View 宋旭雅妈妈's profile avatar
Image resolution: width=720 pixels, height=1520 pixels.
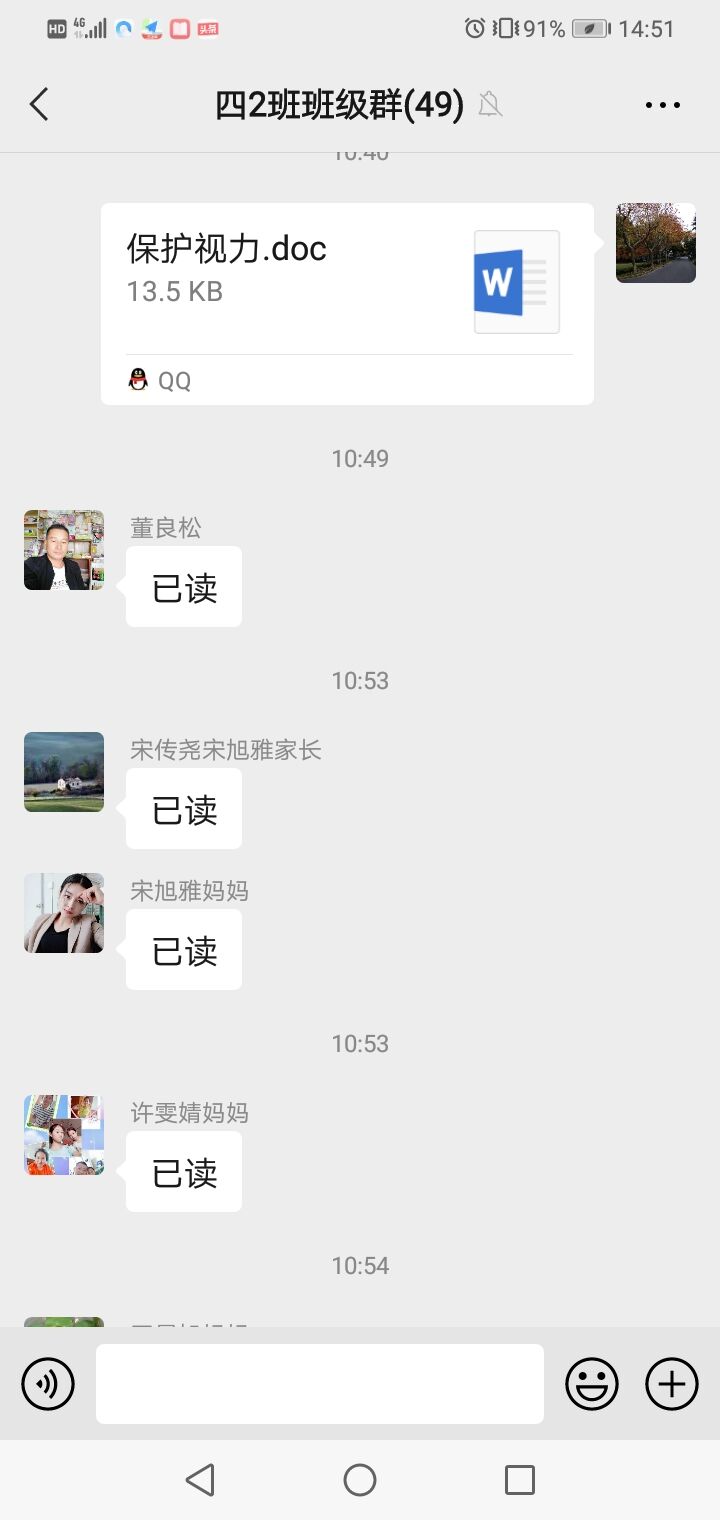coord(64,912)
